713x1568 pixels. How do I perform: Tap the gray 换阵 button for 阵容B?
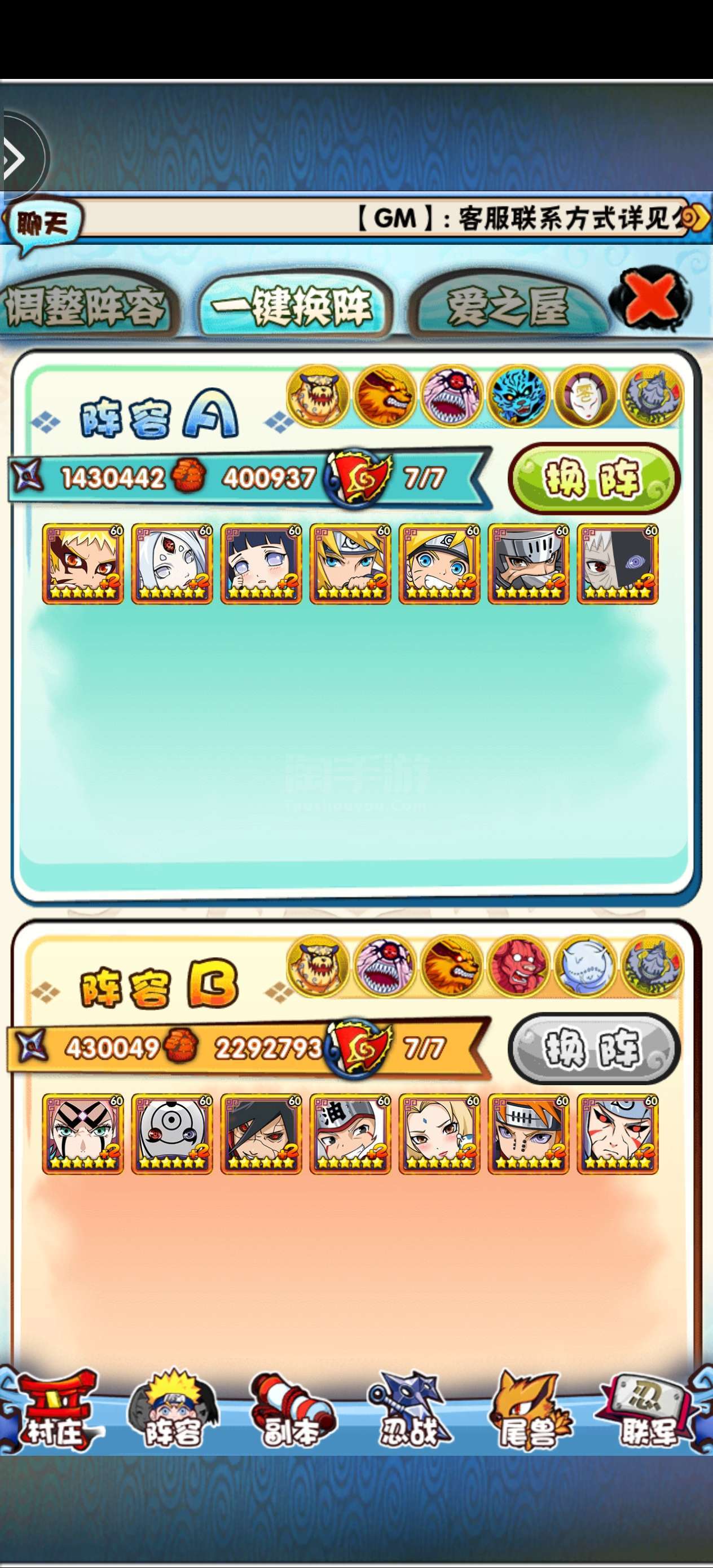pos(593,1048)
